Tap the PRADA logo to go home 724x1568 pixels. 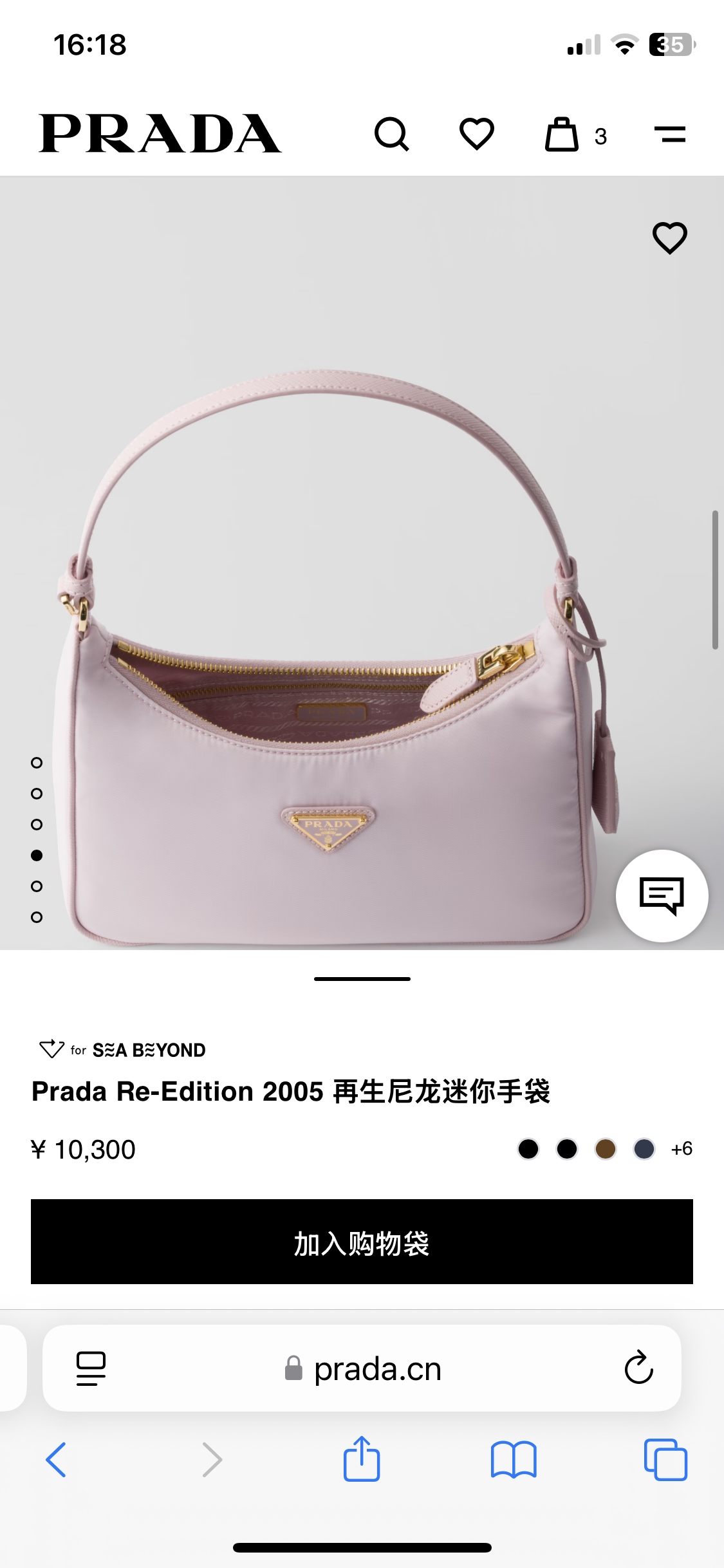[x=160, y=134]
